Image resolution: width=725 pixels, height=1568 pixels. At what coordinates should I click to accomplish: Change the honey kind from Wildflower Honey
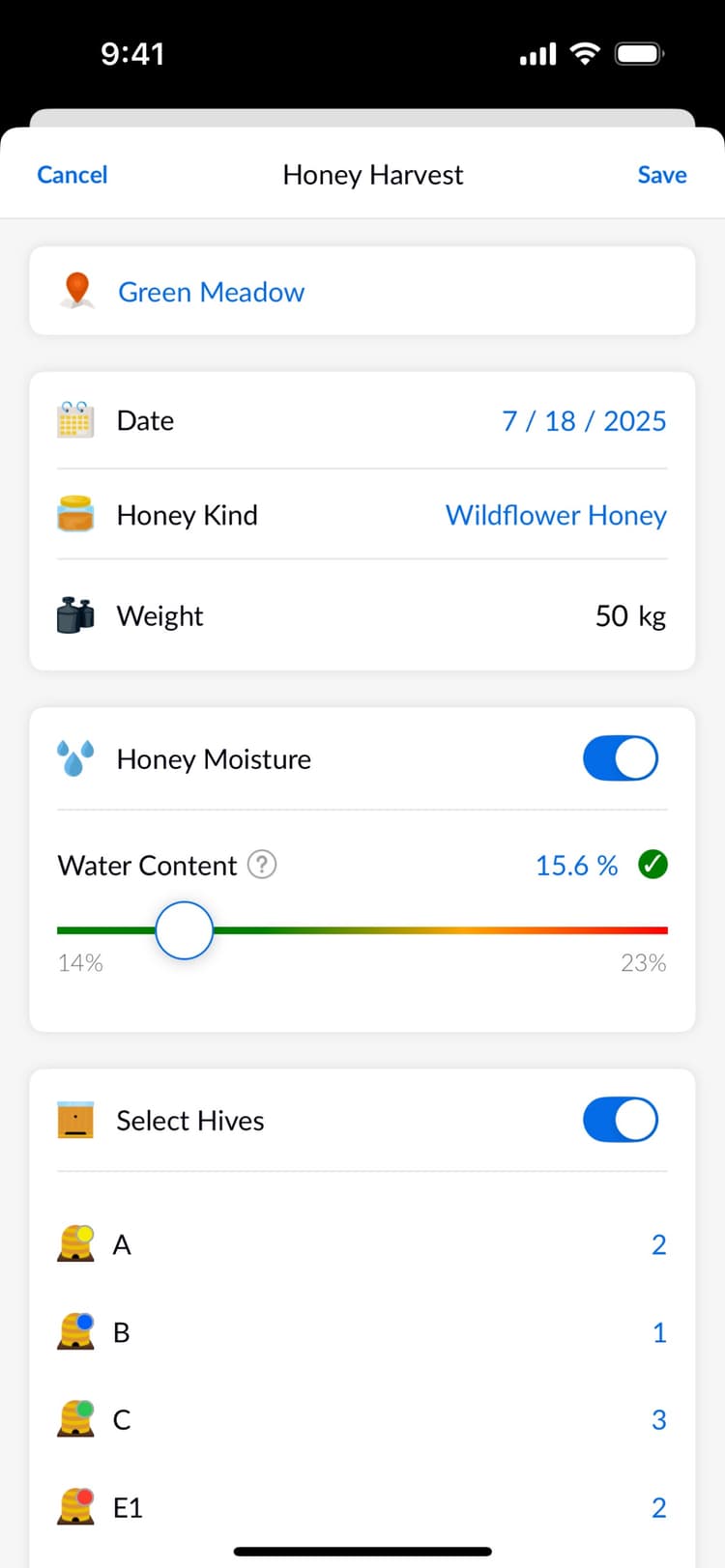pos(556,515)
